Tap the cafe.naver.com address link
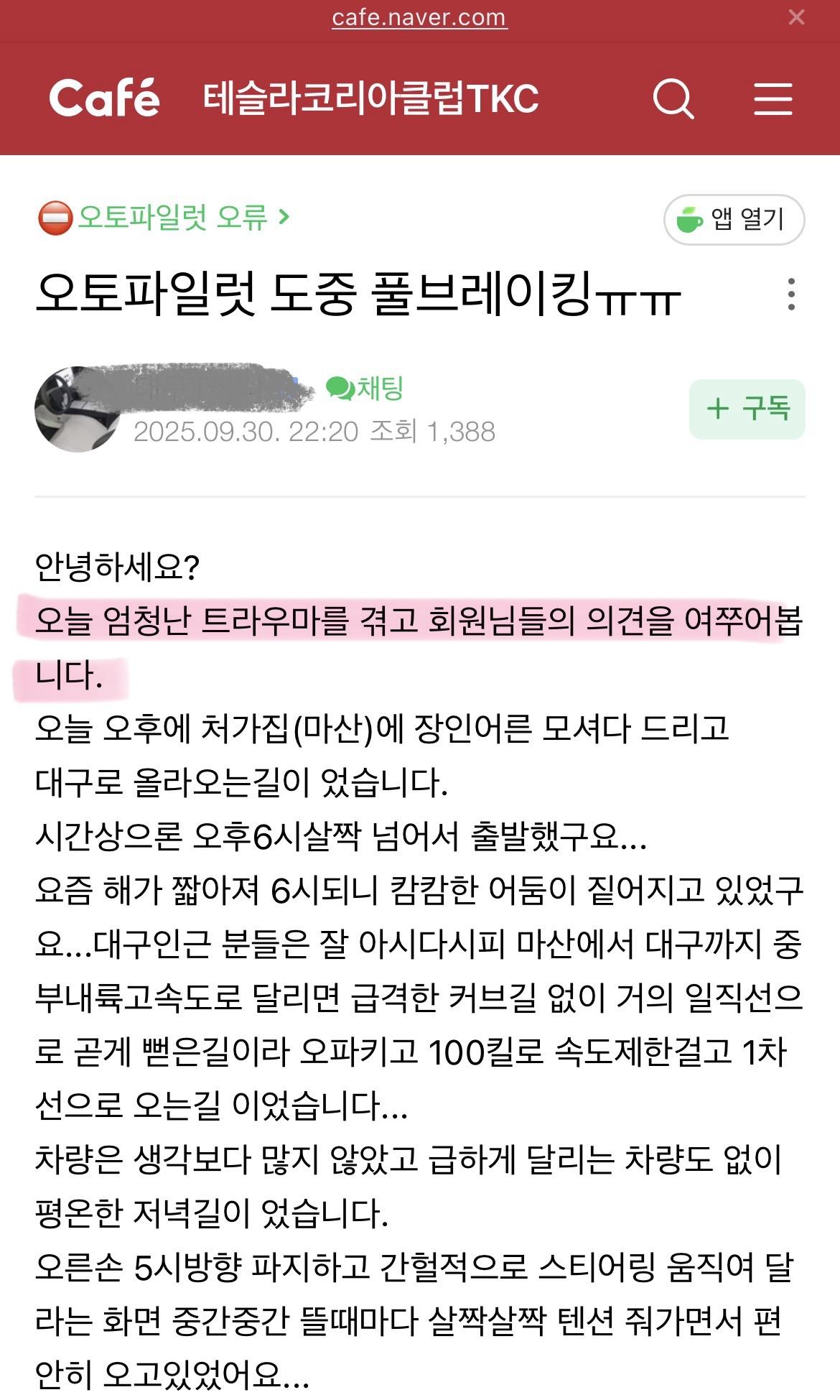The width and height of the screenshot is (840, 1400). click(x=419, y=17)
